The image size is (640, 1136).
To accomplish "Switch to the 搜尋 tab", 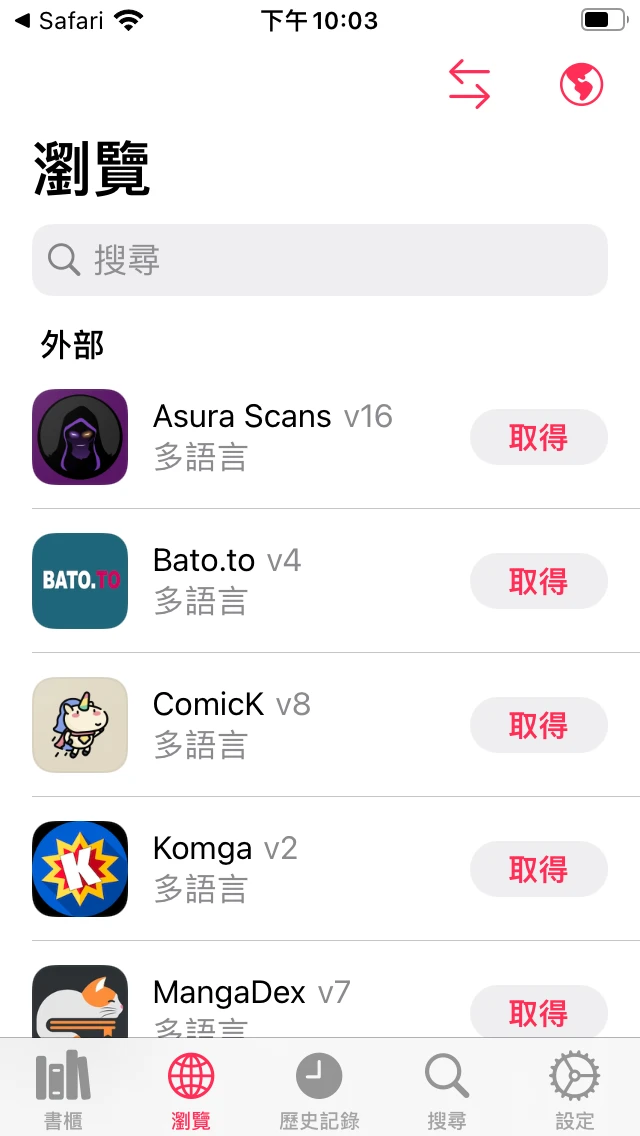I will [447, 1090].
